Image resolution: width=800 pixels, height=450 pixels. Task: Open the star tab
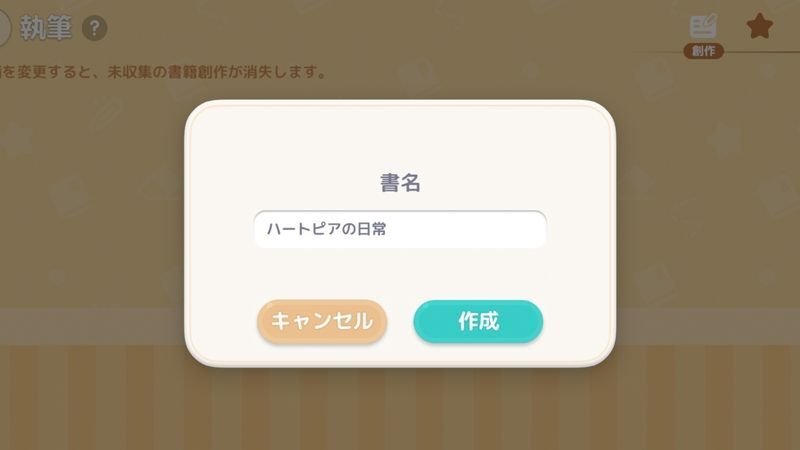[760, 28]
